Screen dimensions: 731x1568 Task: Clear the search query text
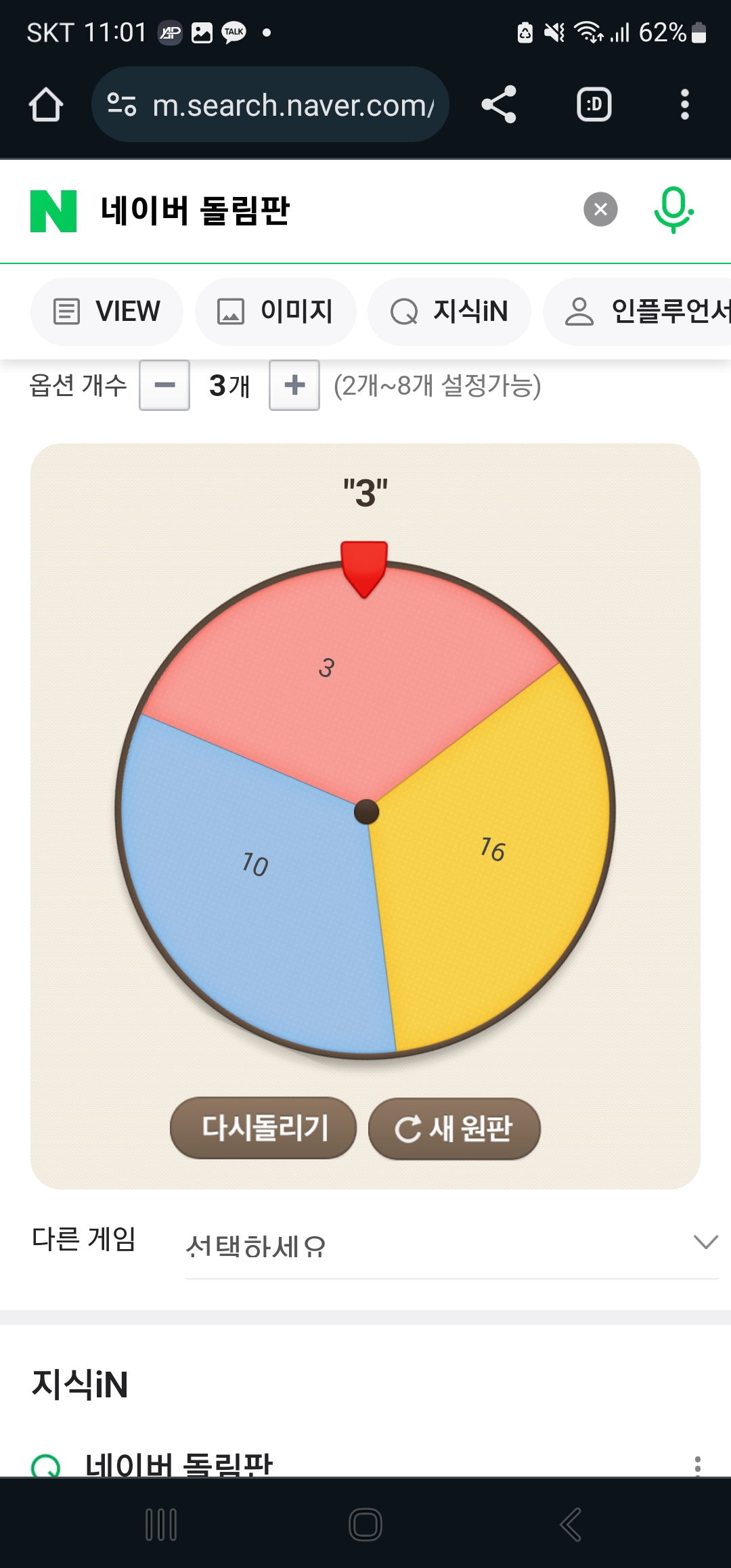pyautogui.click(x=600, y=210)
